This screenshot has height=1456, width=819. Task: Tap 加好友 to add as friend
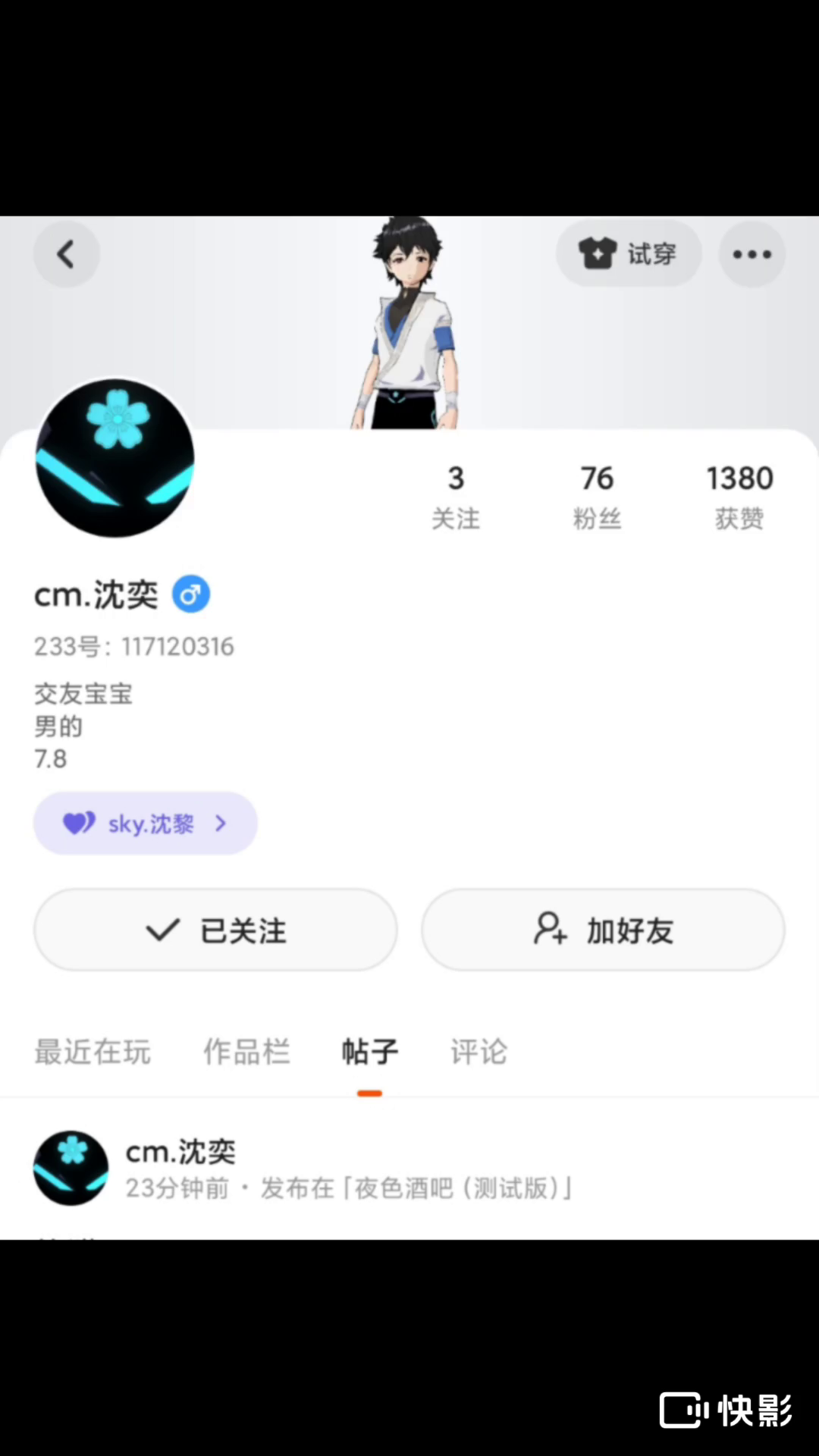(x=603, y=930)
